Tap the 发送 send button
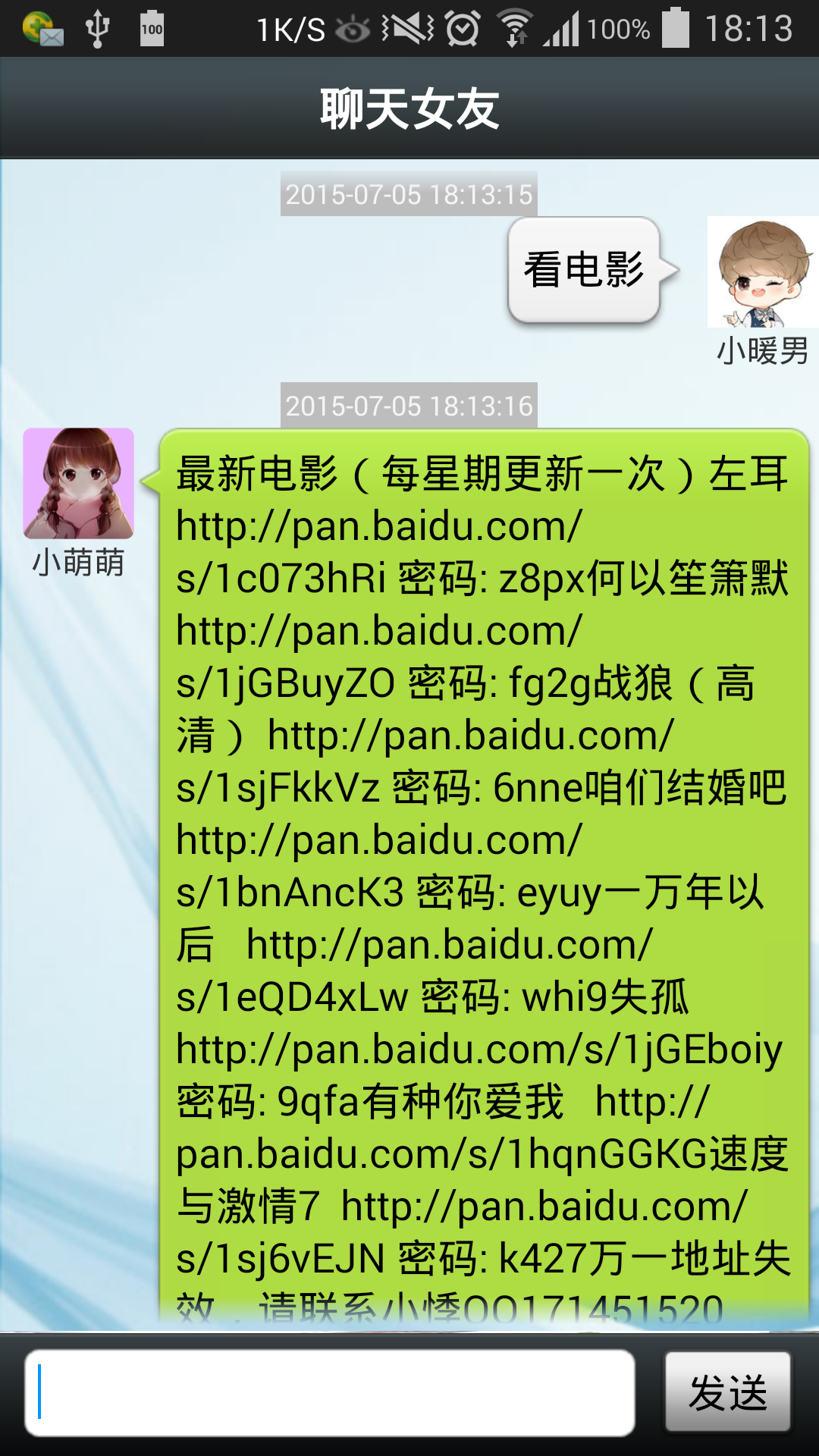The image size is (819, 1456). point(727,1392)
